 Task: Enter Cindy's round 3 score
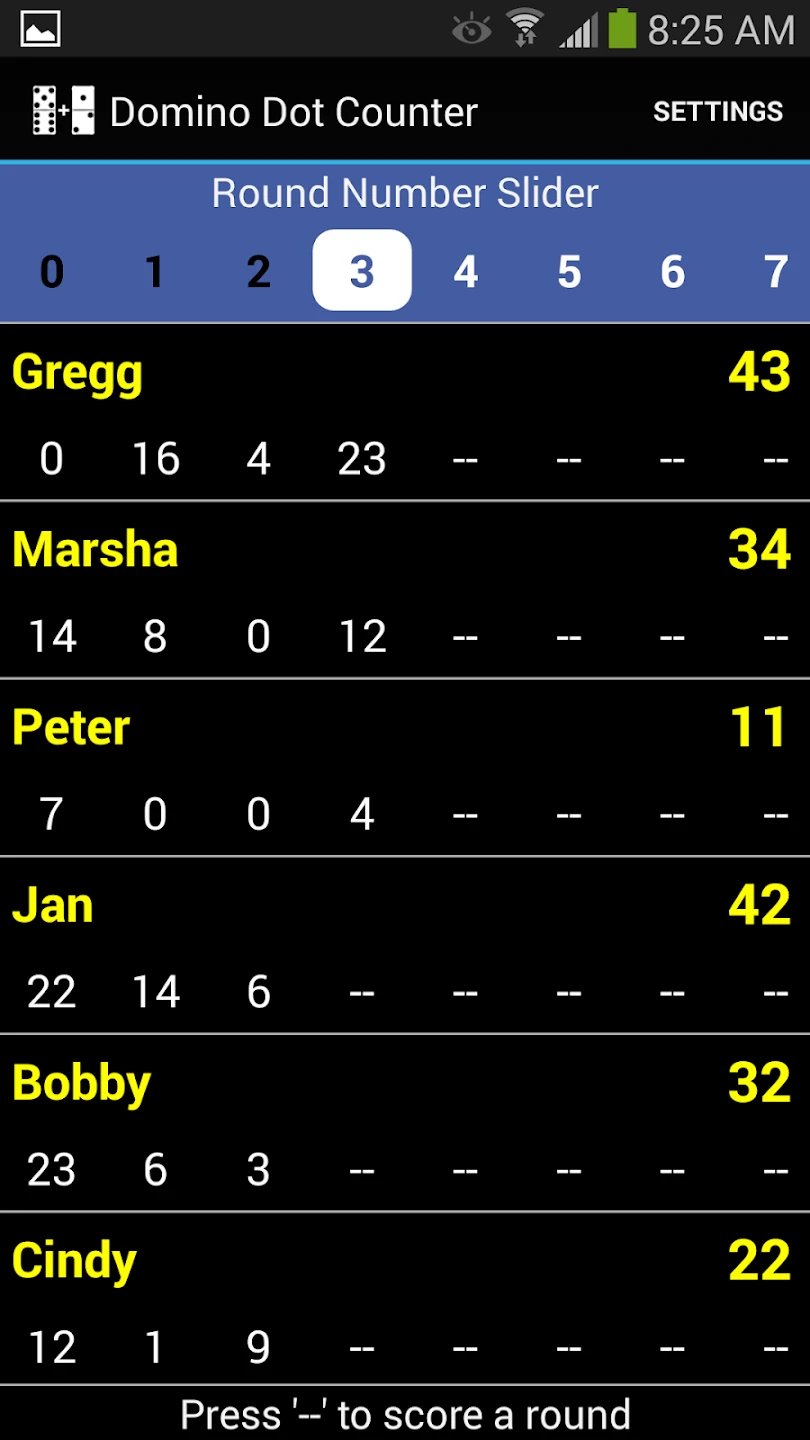pyautogui.click(x=361, y=1347)
